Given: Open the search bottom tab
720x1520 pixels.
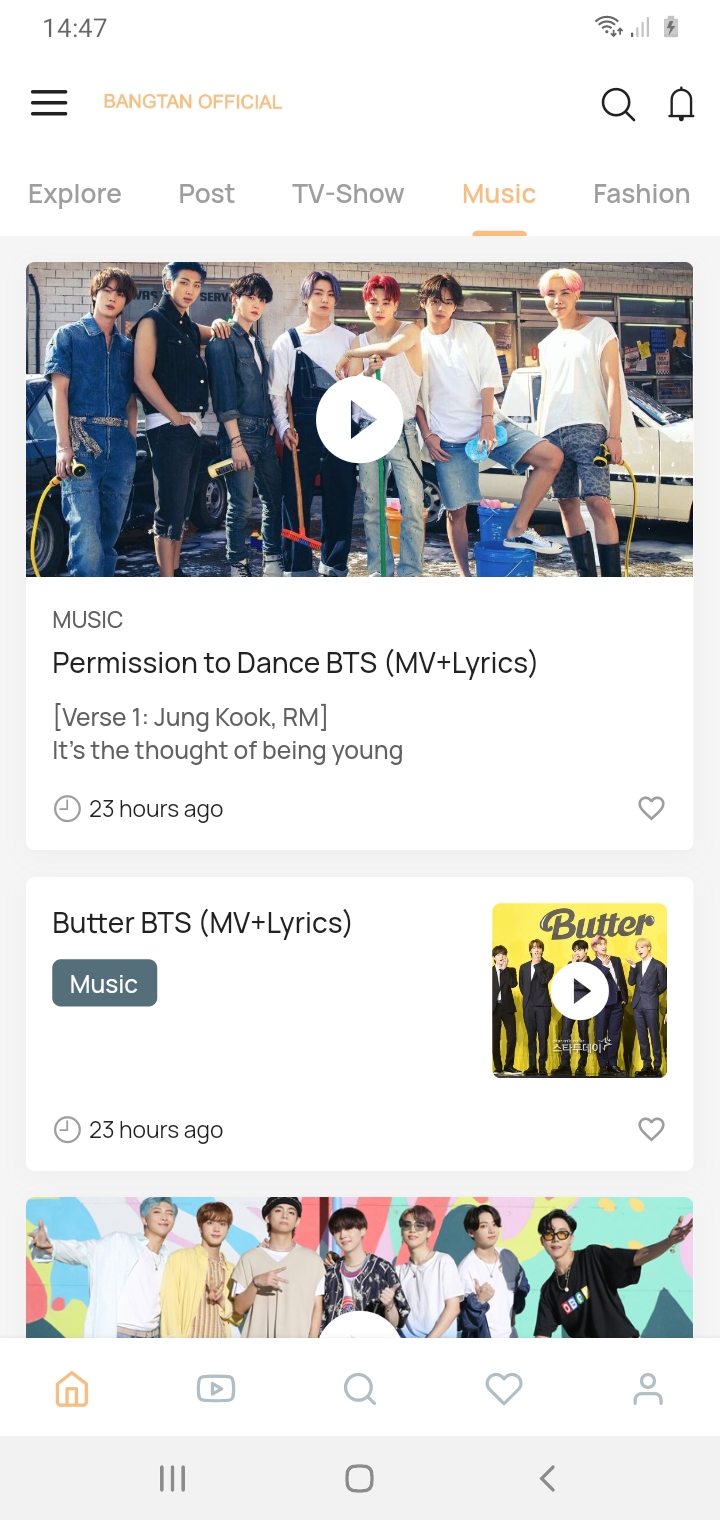Looking at the screenshot, I should click(x=359, y=1388).
